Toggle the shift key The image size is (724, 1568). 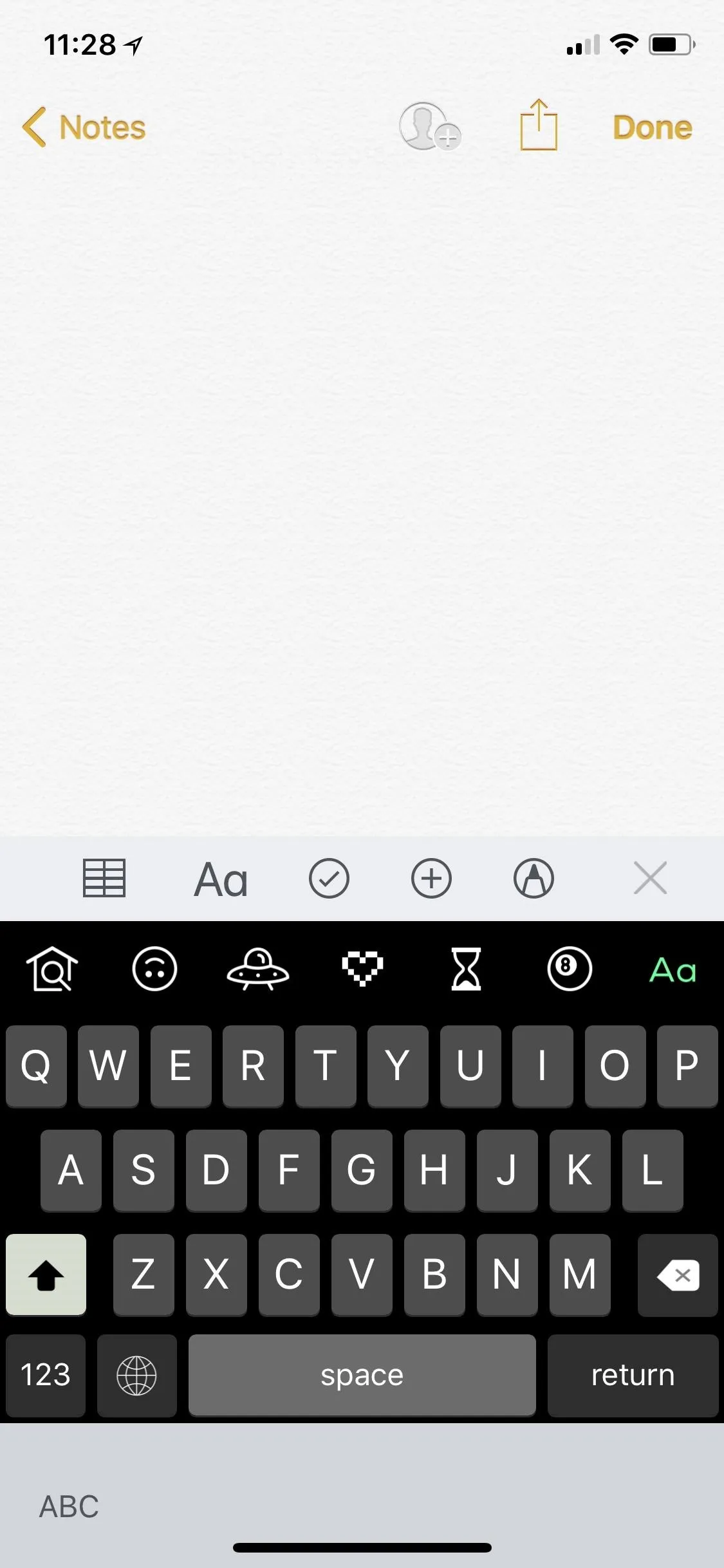click(46, 1274)
